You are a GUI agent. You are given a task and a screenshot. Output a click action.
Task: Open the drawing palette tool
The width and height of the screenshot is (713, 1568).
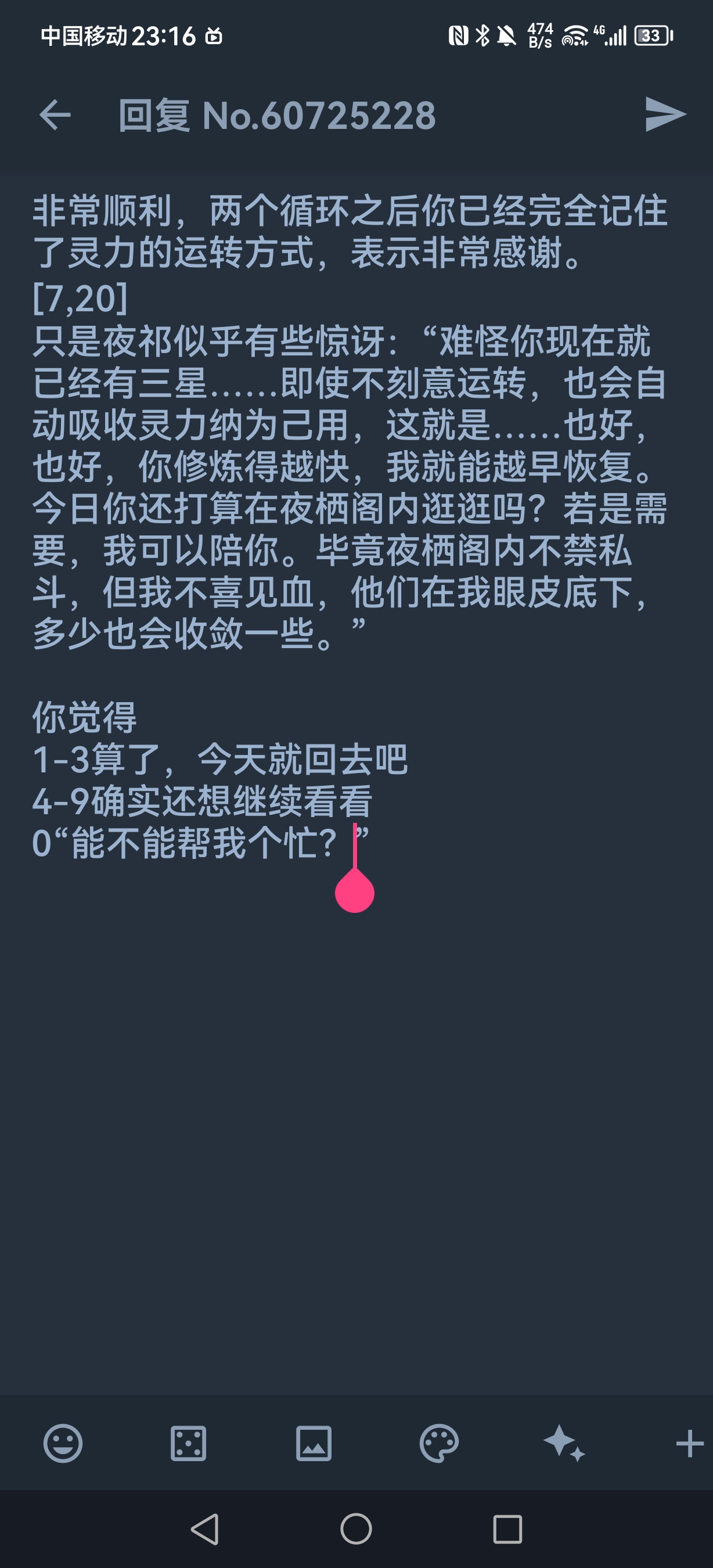pyautogui.click(x=439, y=1443)
